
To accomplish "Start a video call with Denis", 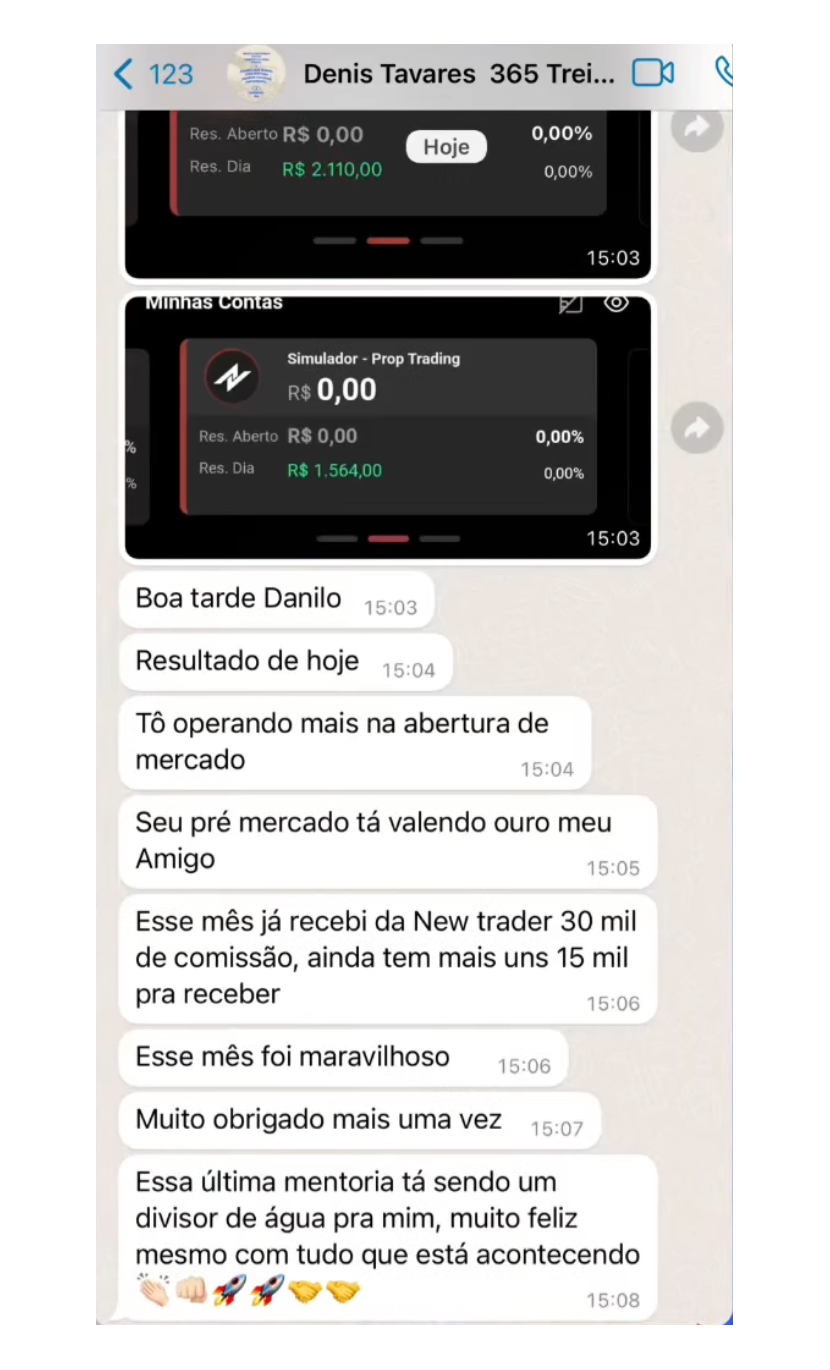I will point(653,74).
